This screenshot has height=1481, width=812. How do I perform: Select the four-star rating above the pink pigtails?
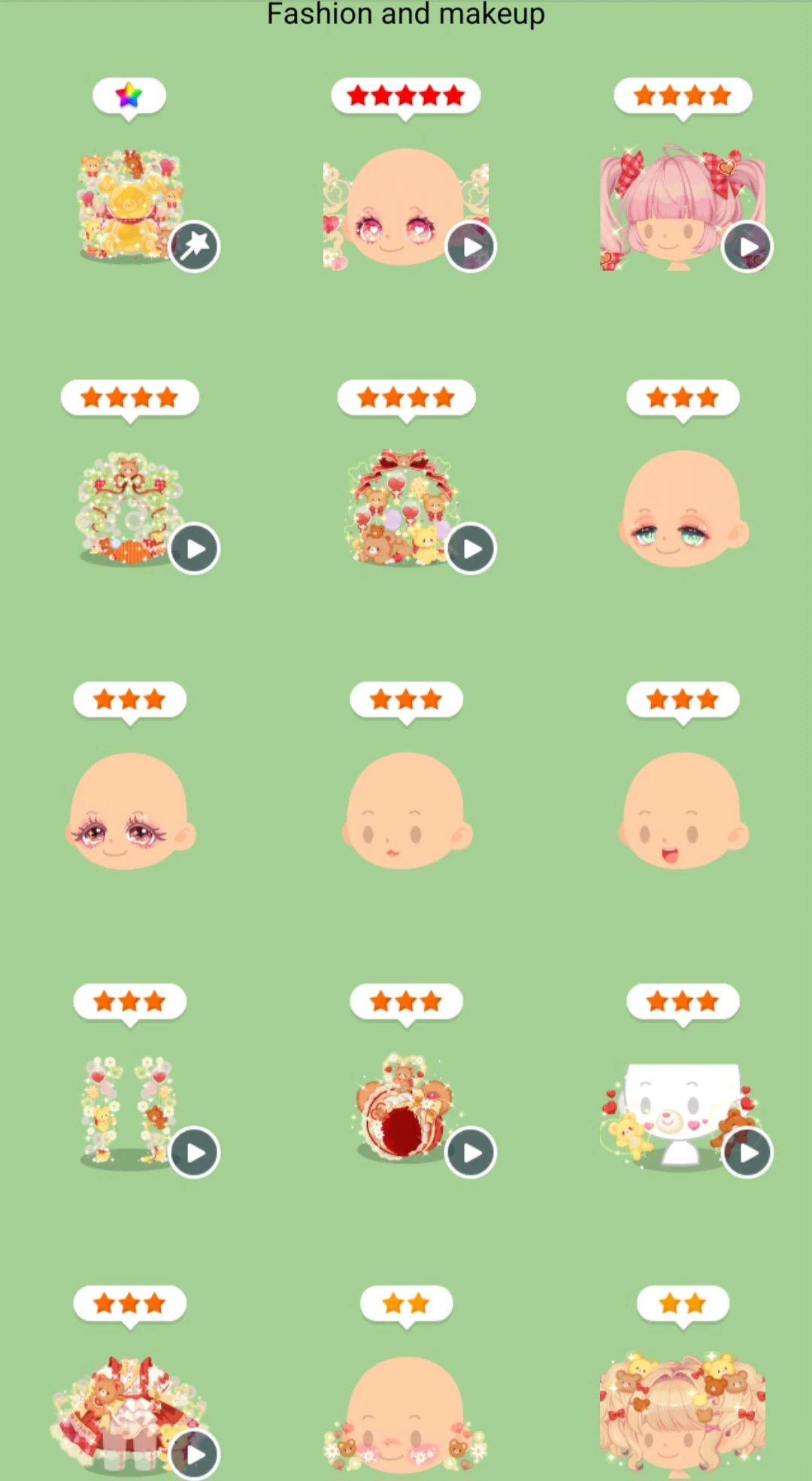pyautogui.click(x=683, y=95)
